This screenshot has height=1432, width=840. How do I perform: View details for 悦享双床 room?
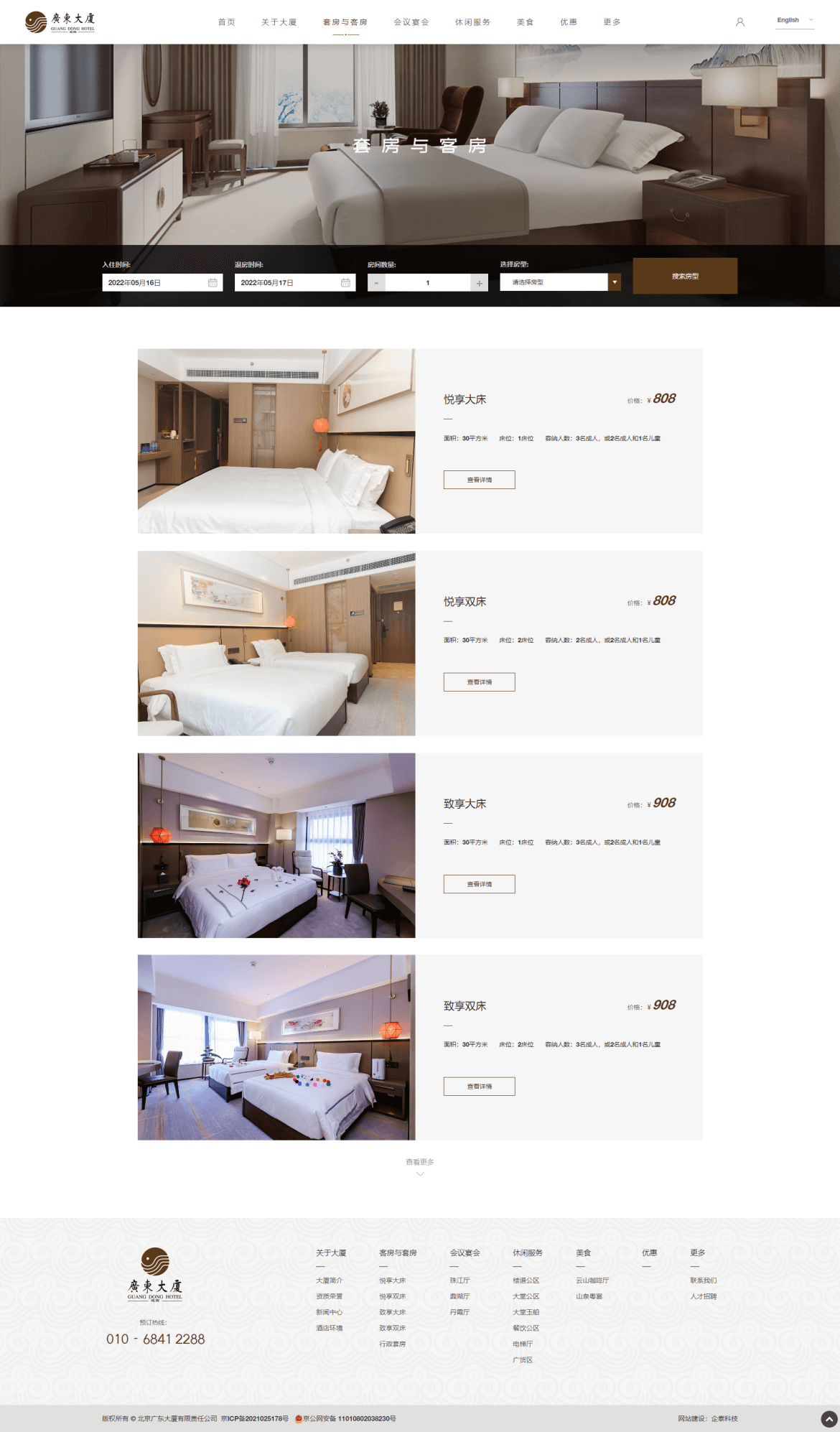pyautogui.click(x=479, y=682)
